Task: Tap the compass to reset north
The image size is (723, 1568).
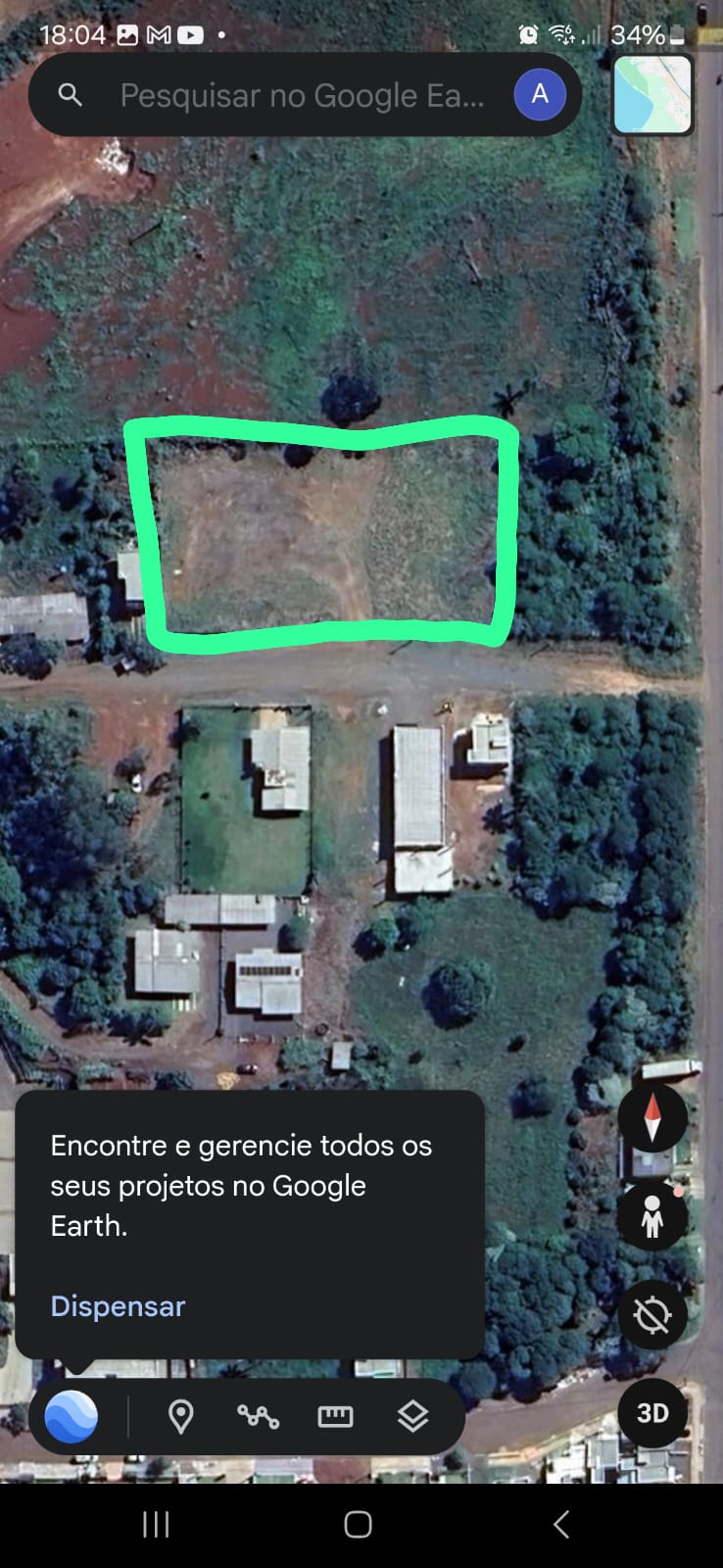Action: tap(652, 1118)
